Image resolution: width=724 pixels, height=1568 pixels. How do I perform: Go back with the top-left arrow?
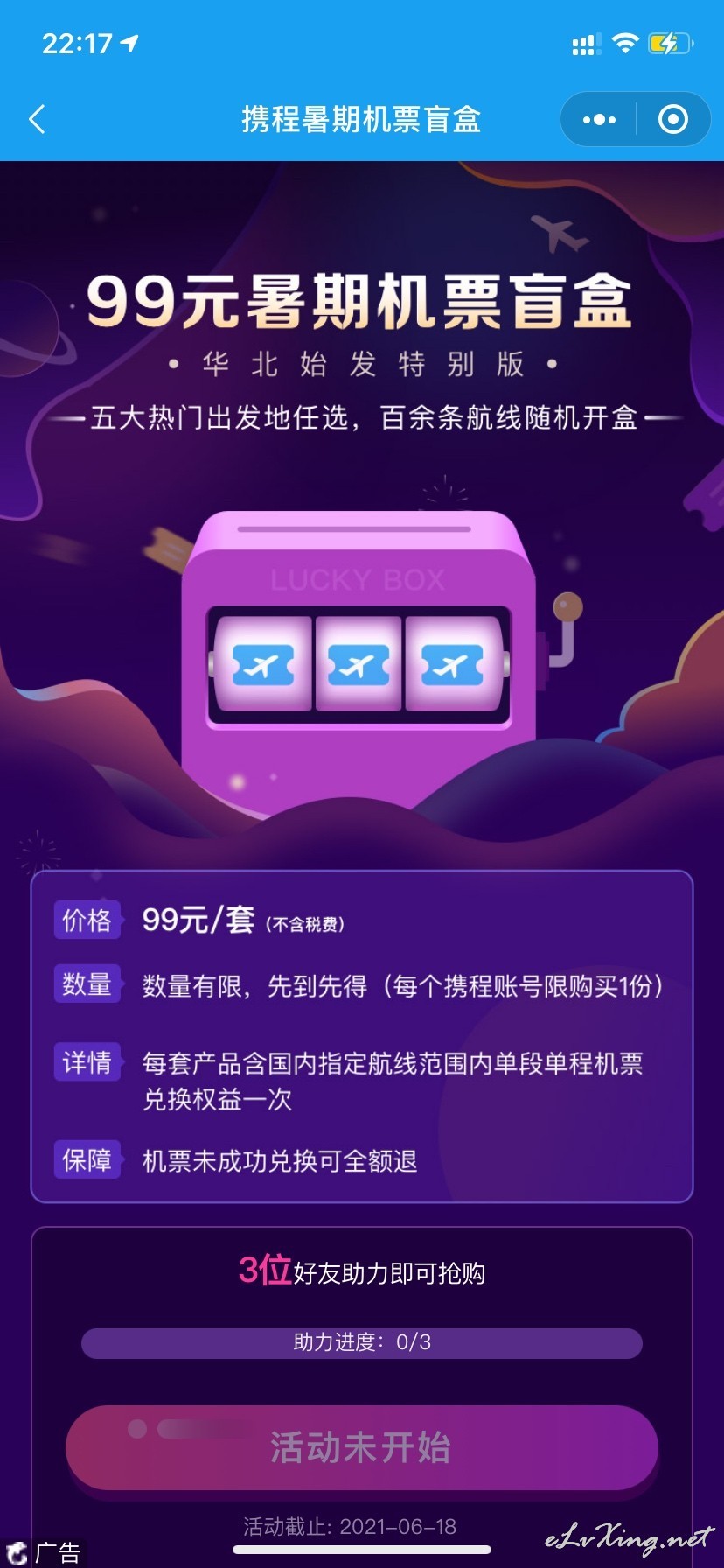pos(37,119)
